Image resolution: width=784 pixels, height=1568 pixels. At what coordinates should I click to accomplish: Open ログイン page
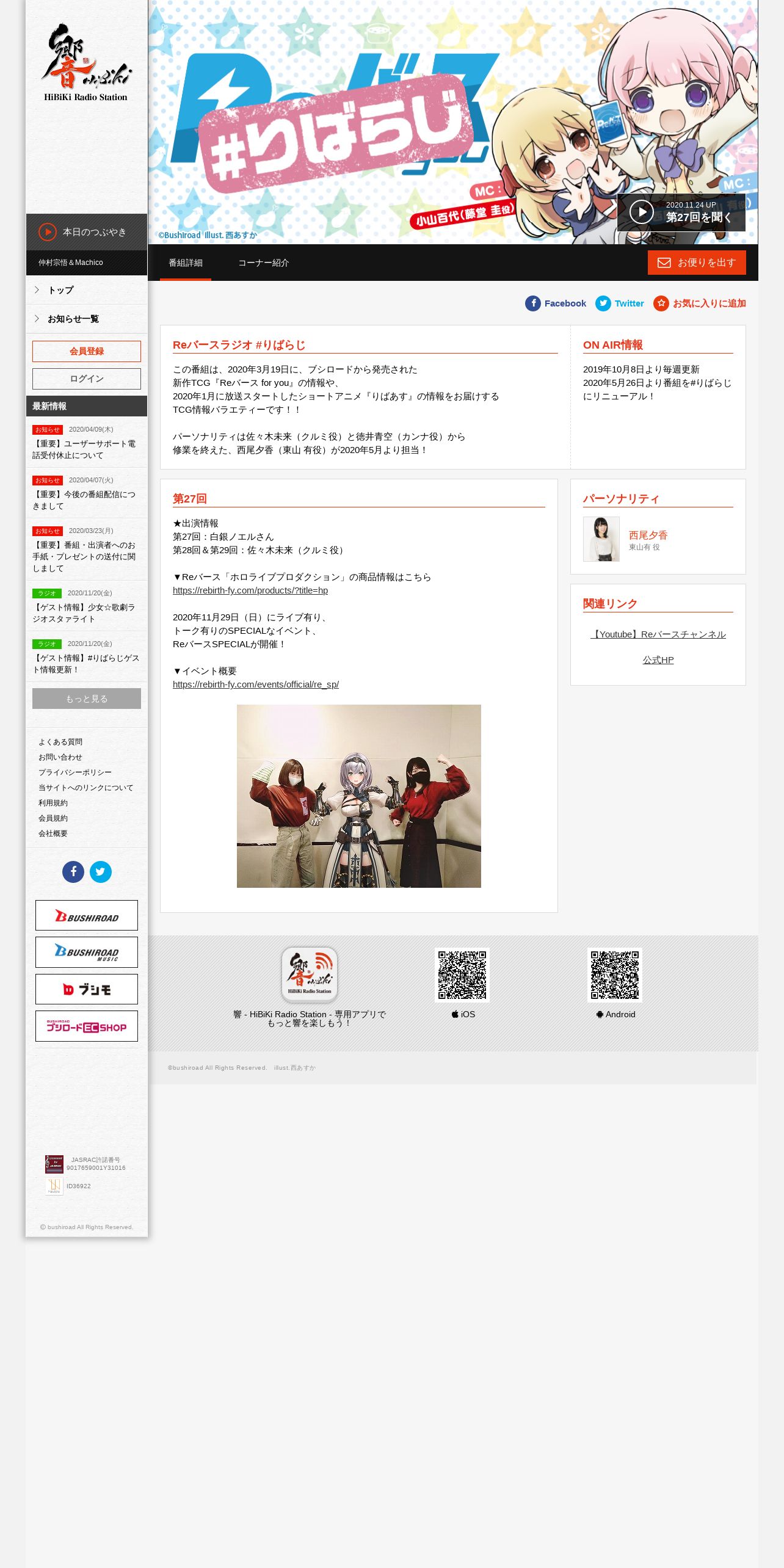(x=87, y=379)
